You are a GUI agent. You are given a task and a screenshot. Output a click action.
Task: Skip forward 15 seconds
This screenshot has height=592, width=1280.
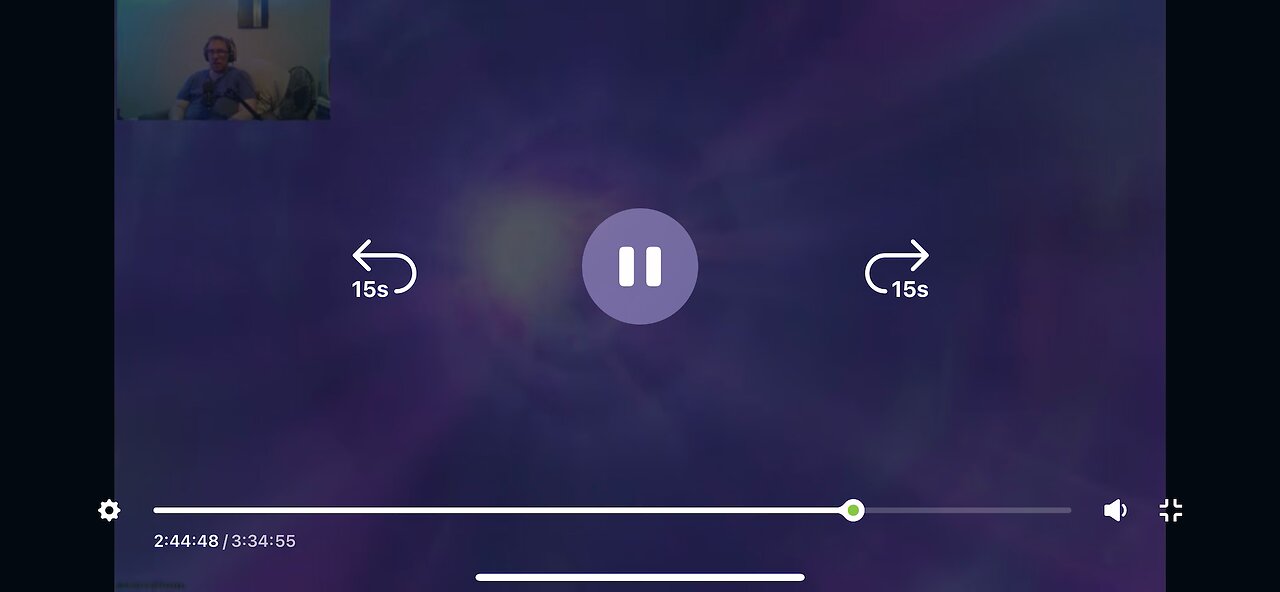(897, 269)
